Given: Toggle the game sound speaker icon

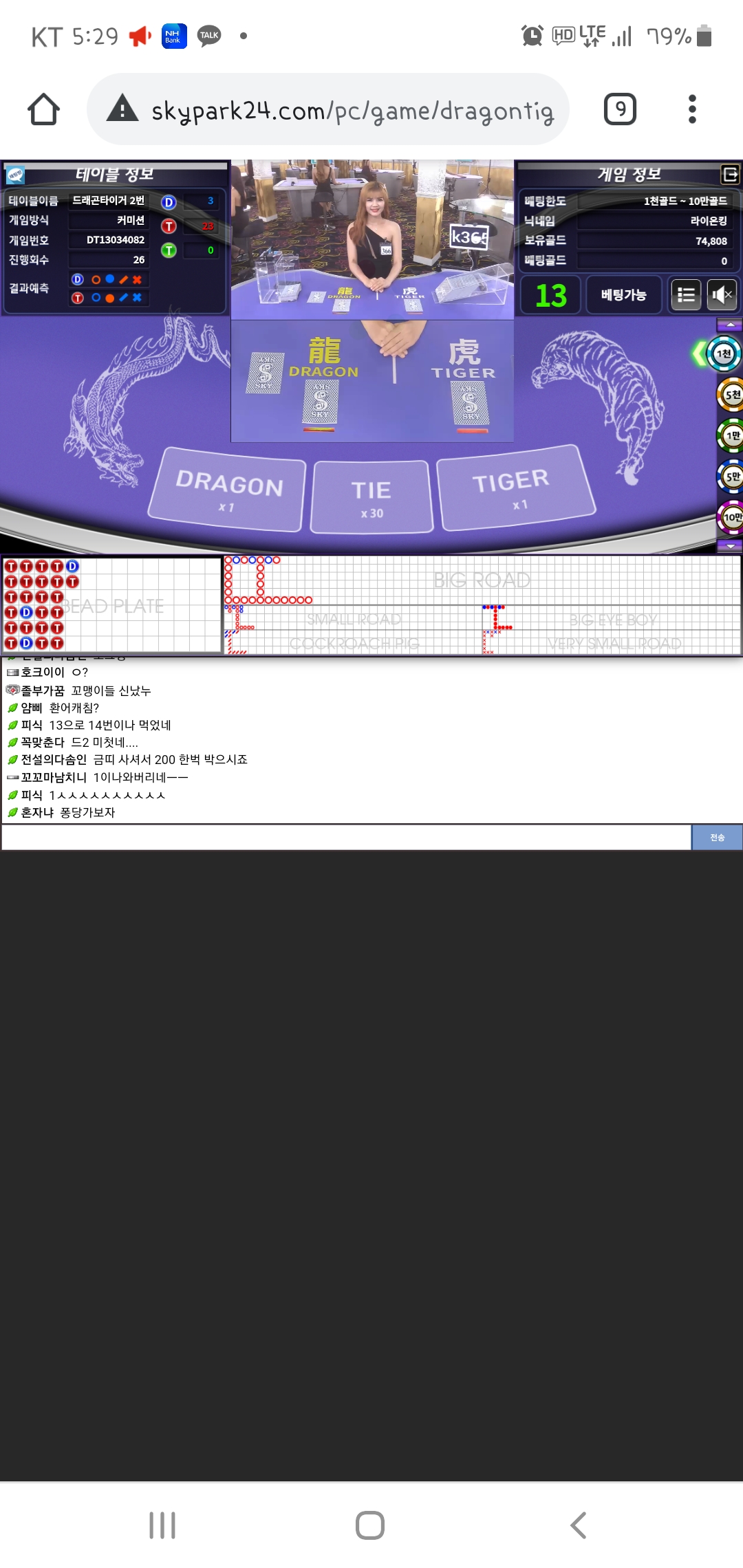Looking at the screenshot, I should tap(722, 295).
